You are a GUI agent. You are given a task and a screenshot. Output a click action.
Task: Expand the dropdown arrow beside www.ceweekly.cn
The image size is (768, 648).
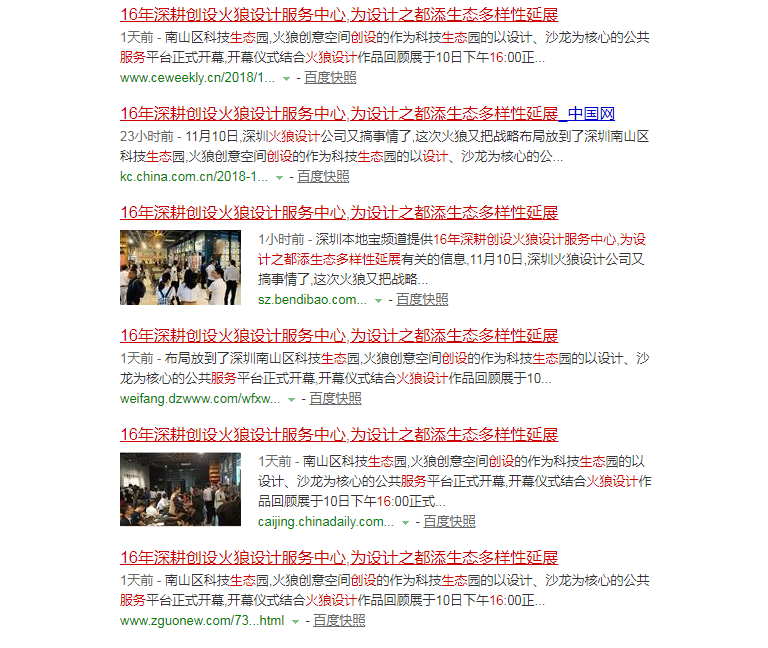[x=287, y=78]
